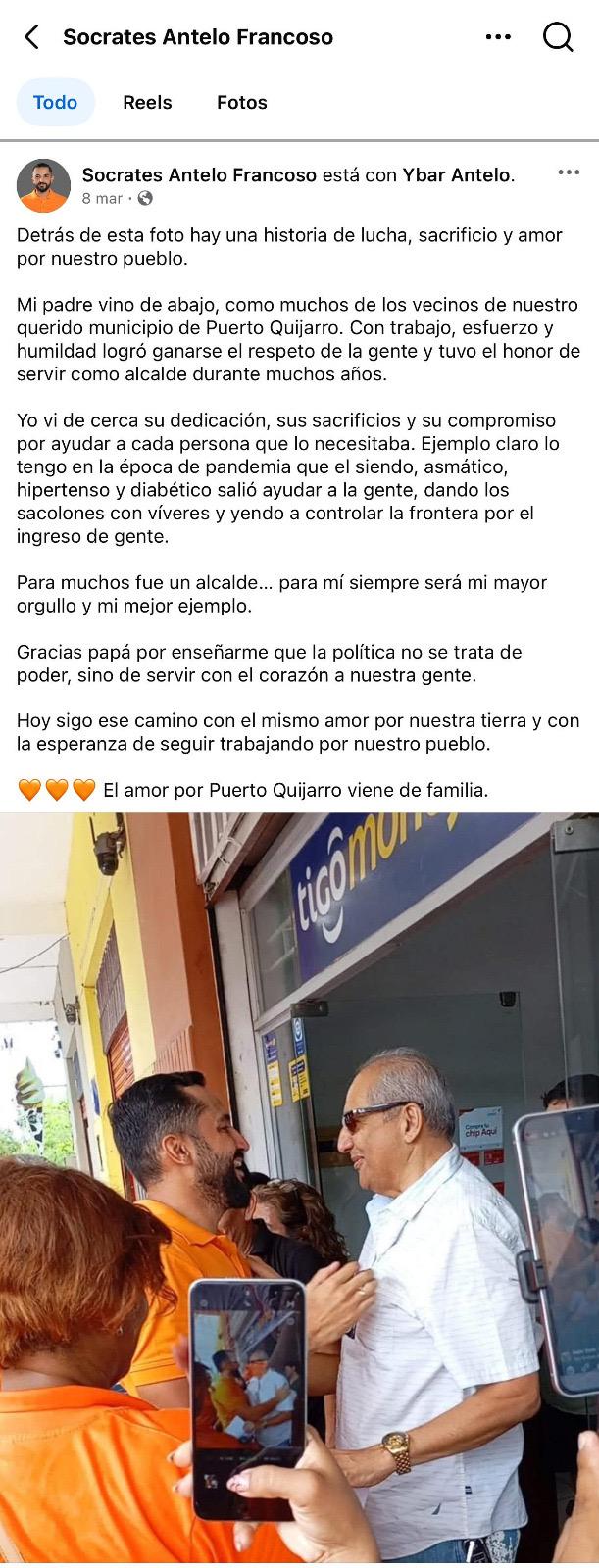Switch to the Fotos tab

242,102
